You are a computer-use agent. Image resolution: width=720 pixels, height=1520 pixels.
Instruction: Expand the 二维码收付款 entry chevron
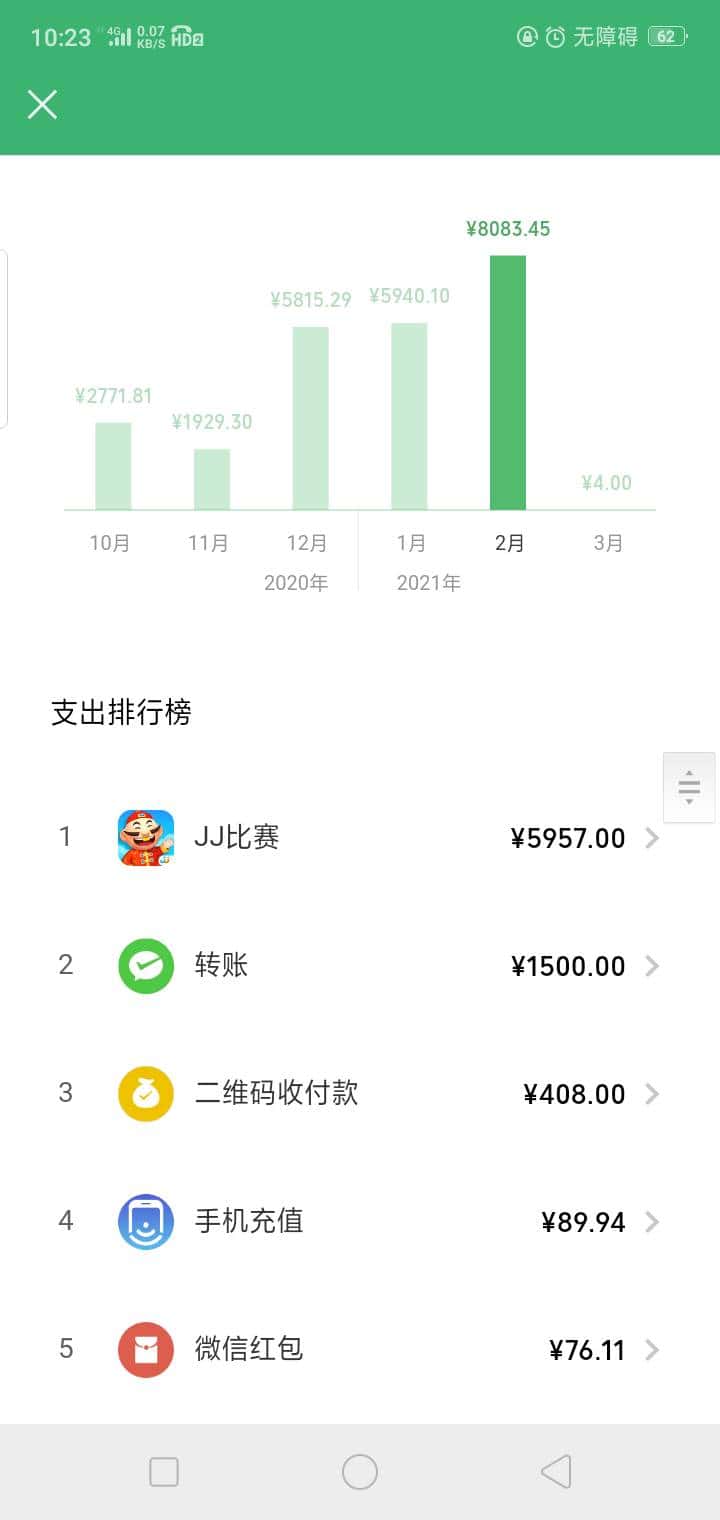coord(653,1094)
